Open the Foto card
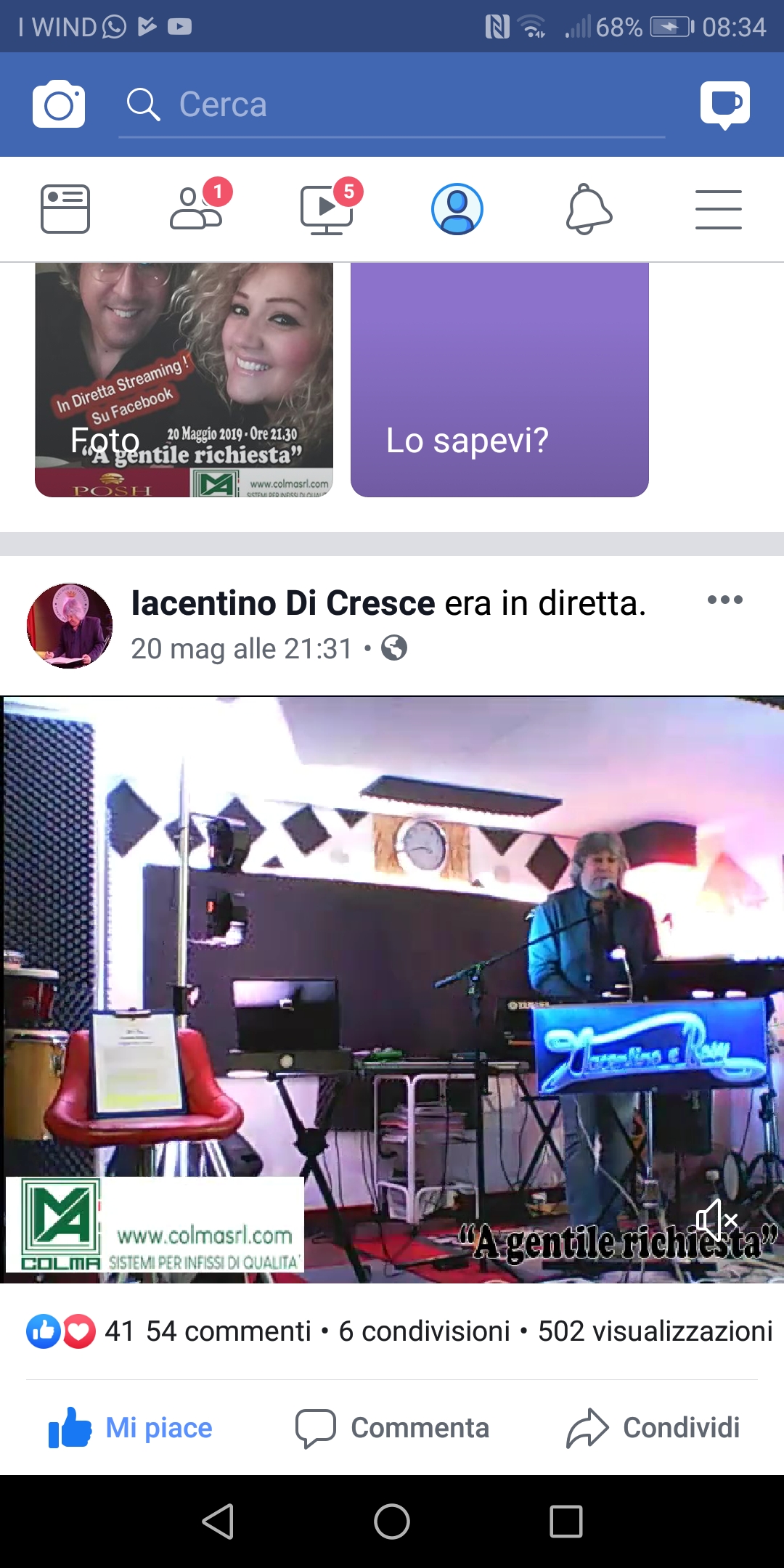This screenshot has height=1568, width=784. (184, 380)
